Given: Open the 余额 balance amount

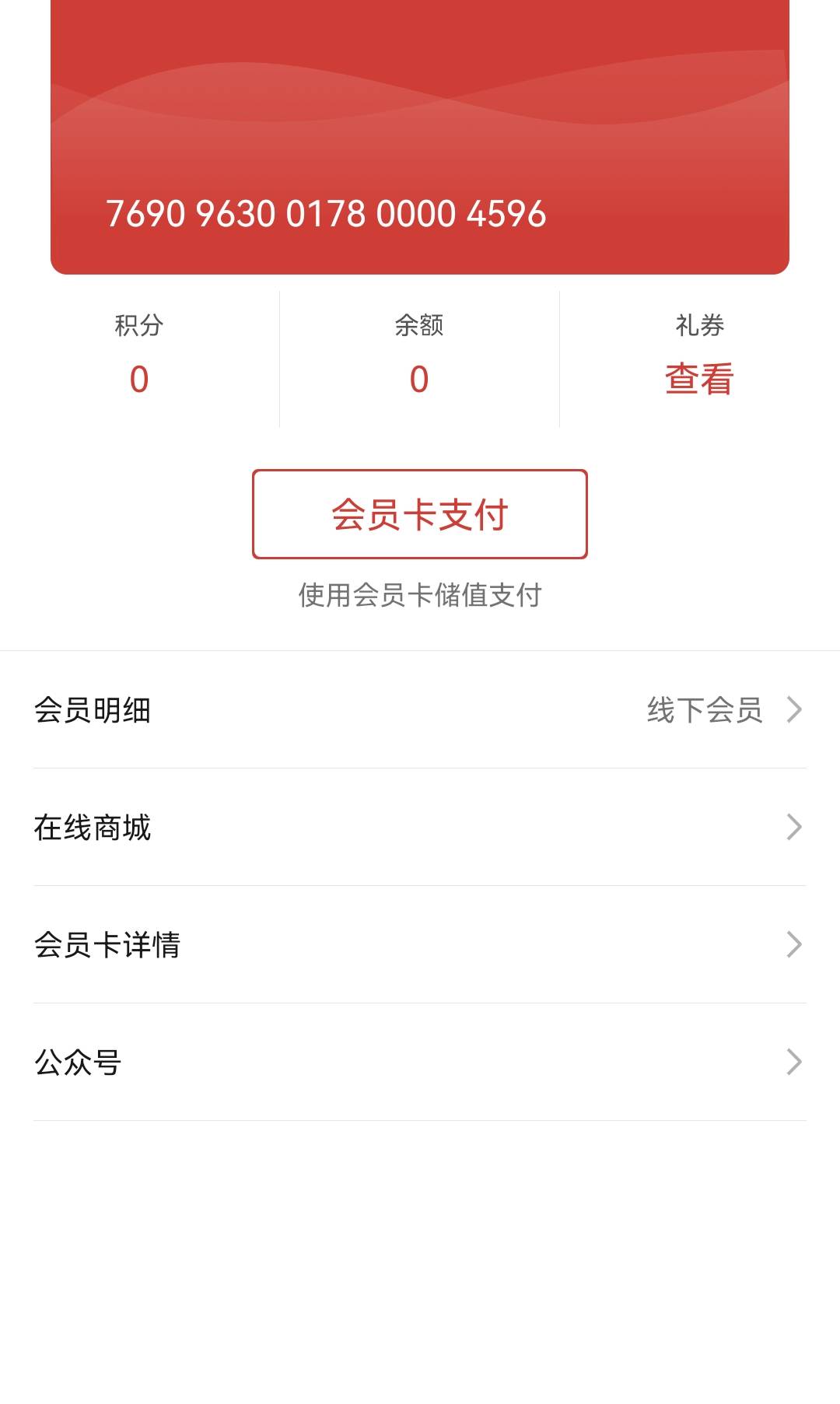Looking at the screenshot, I should 419,379.
